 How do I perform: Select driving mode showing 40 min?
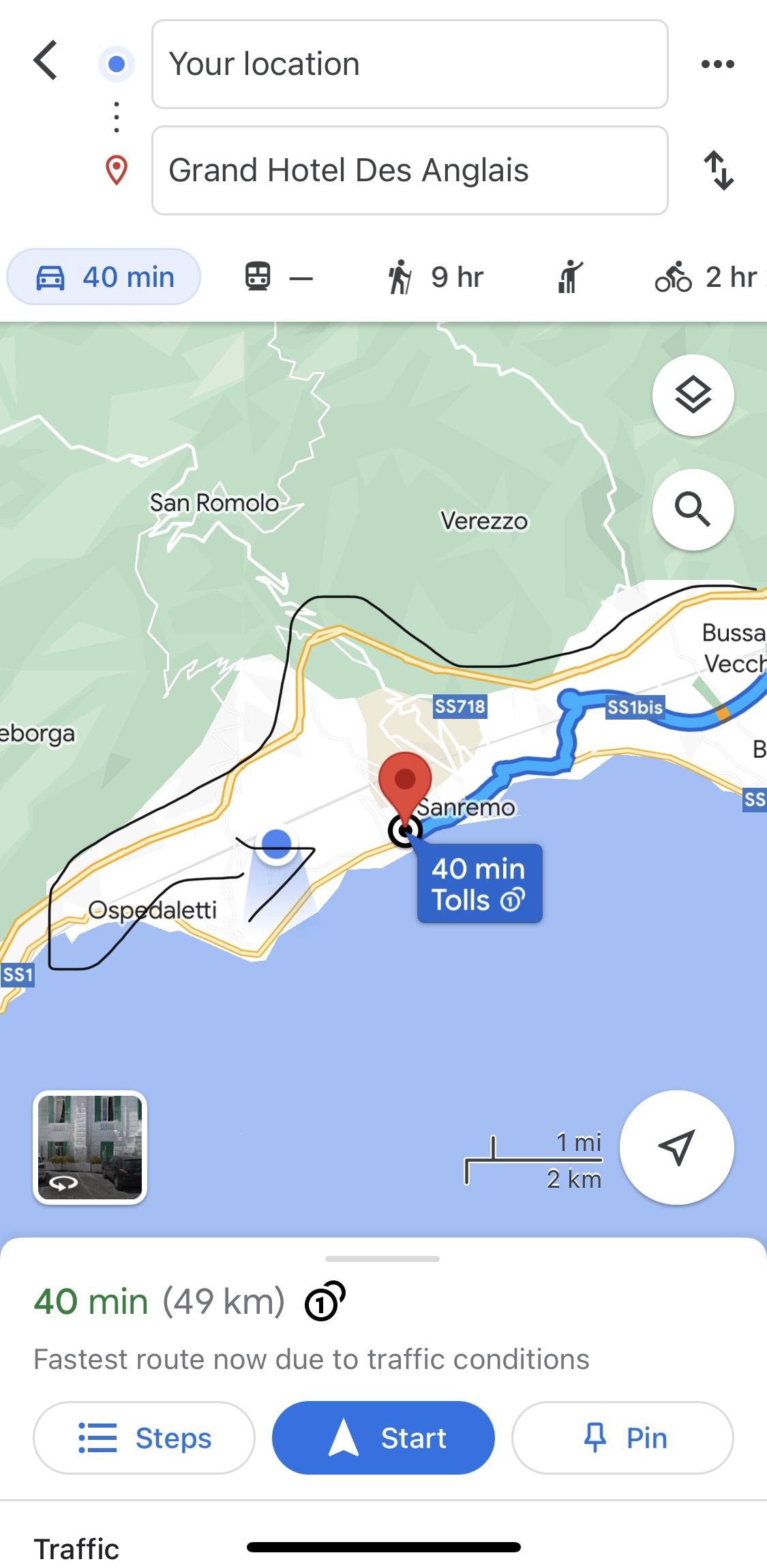104,277
